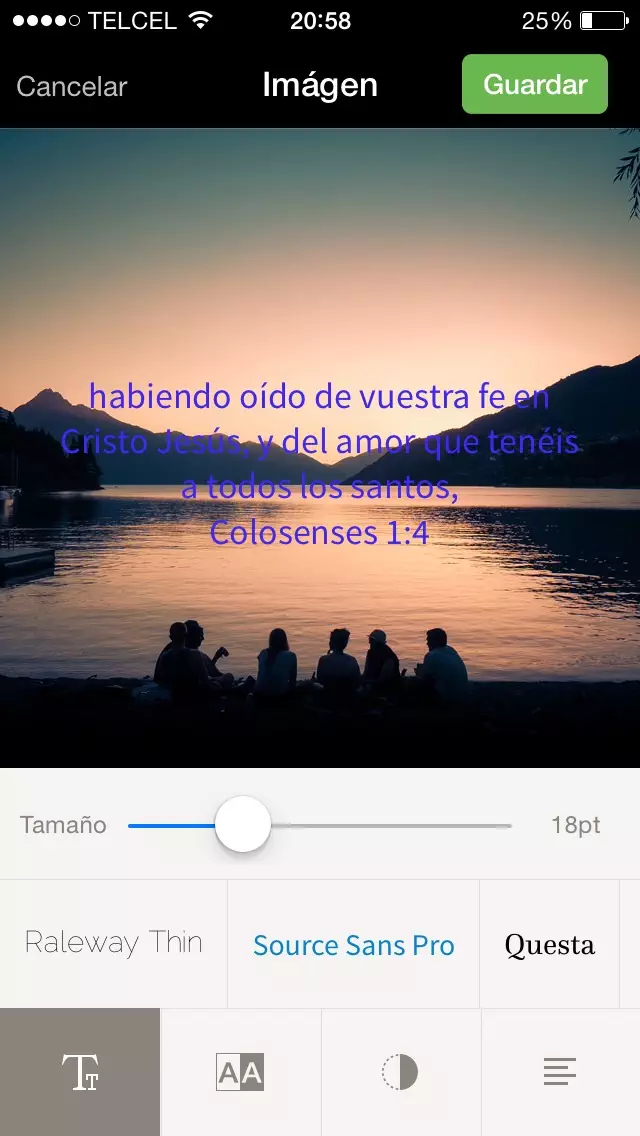This screenshot has width=640, height=1136.
Task: Save the image with Guardar
Action: 535,84
